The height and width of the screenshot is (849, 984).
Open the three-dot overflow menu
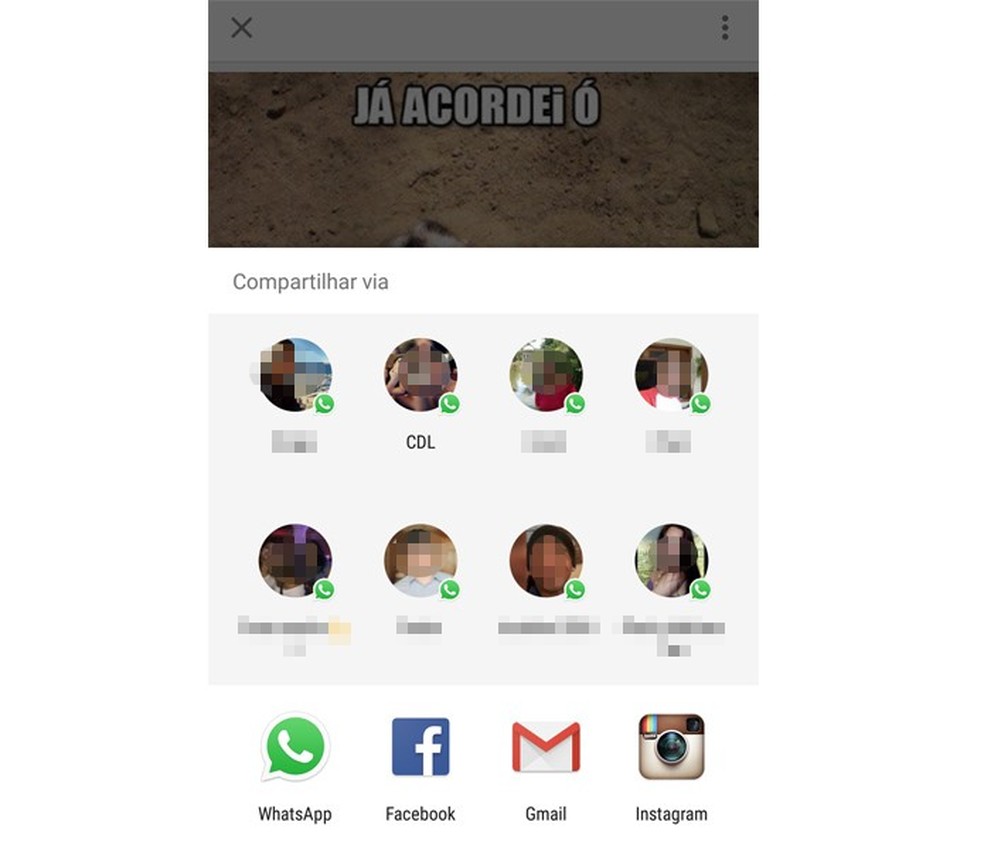point(725,28)
